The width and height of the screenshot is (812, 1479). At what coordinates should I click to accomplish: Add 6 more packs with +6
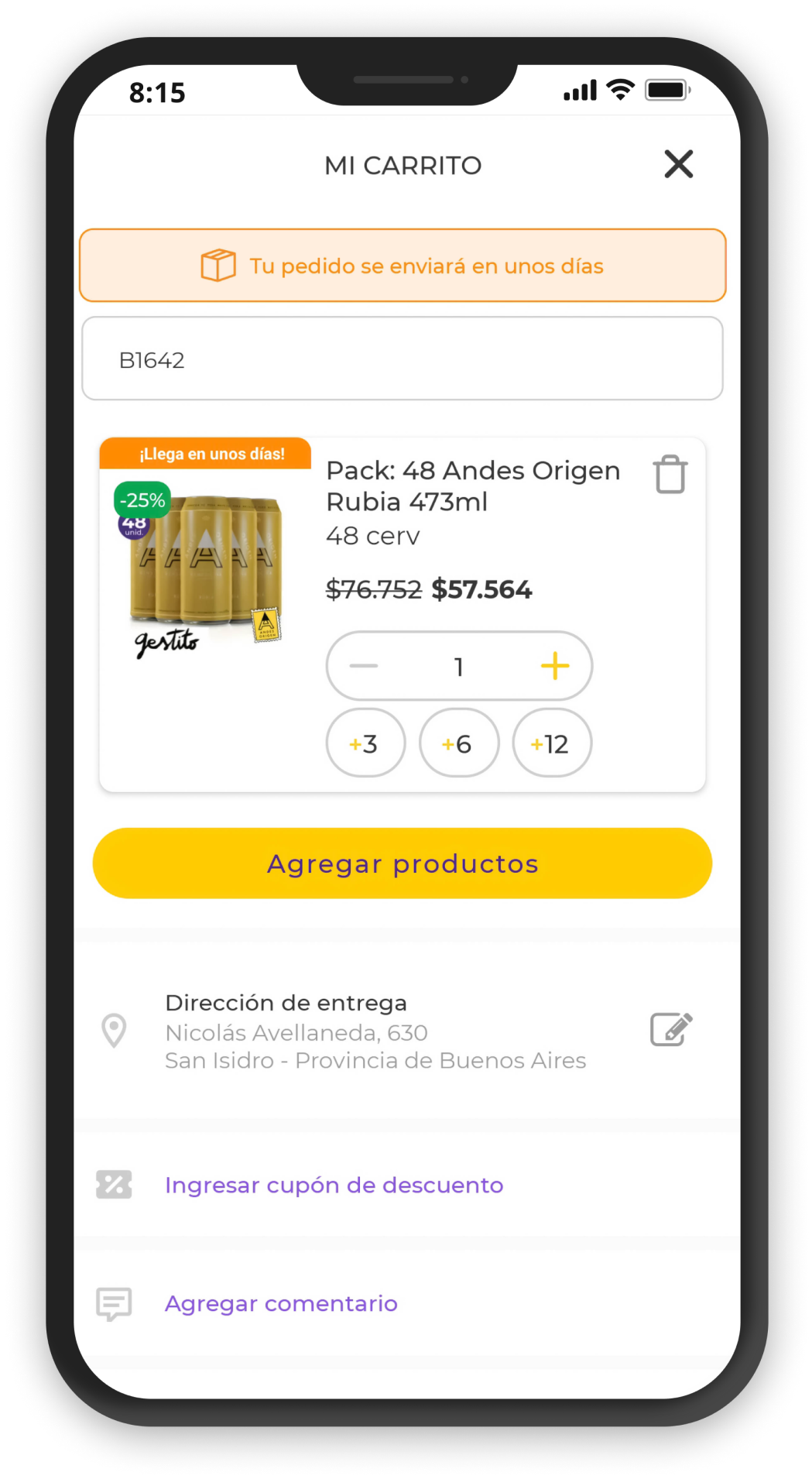459,743
